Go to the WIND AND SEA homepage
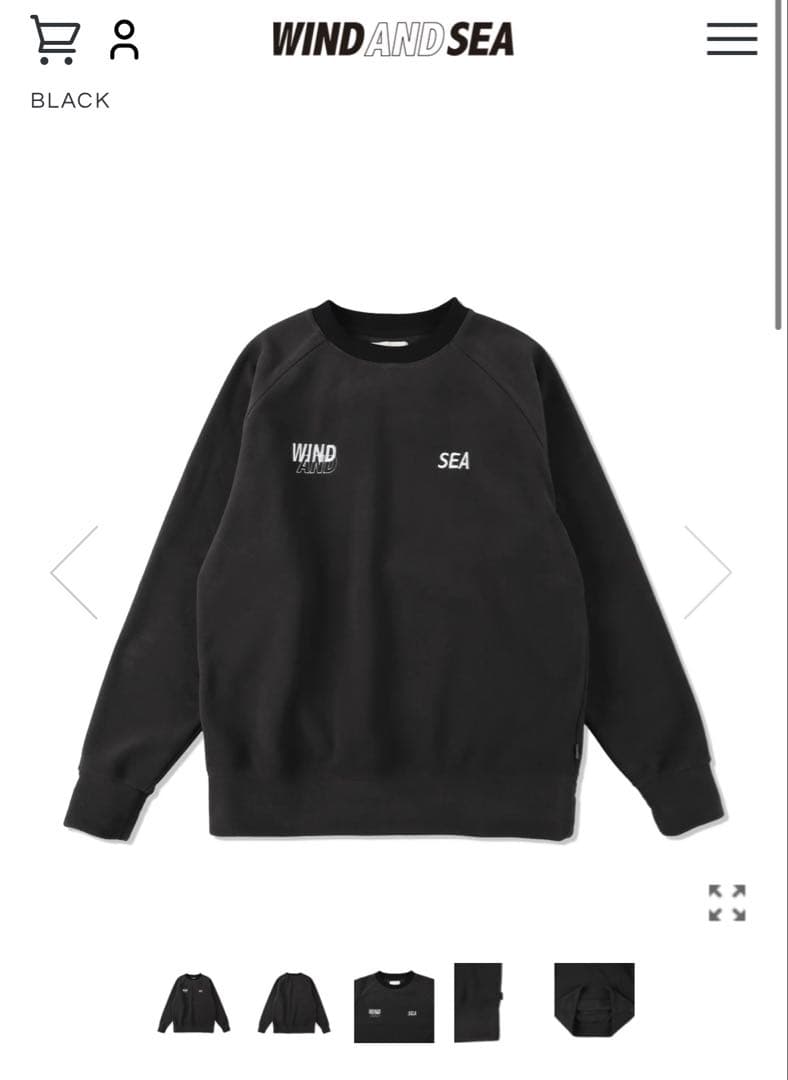Screen dimensions: 788x1080 (x=393, y=39)
